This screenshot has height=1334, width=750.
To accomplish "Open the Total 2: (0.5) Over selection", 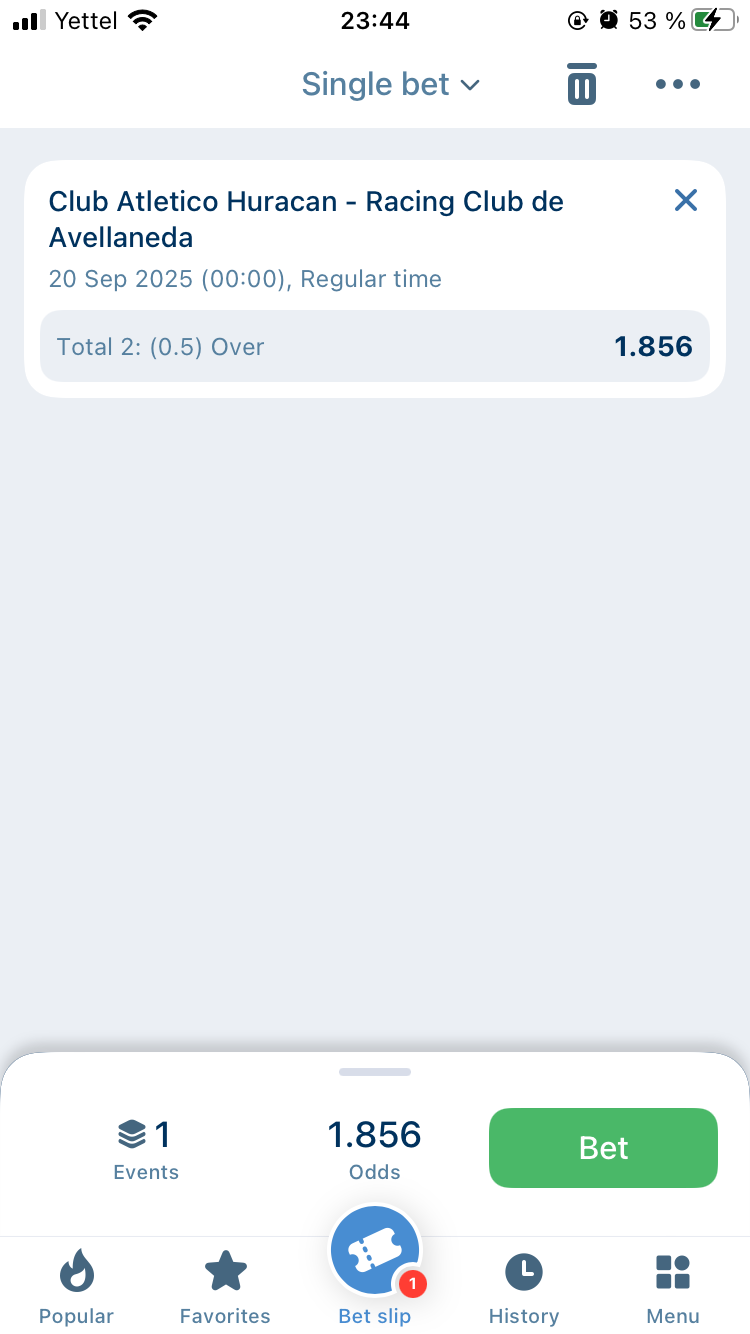I will (374, 347).
